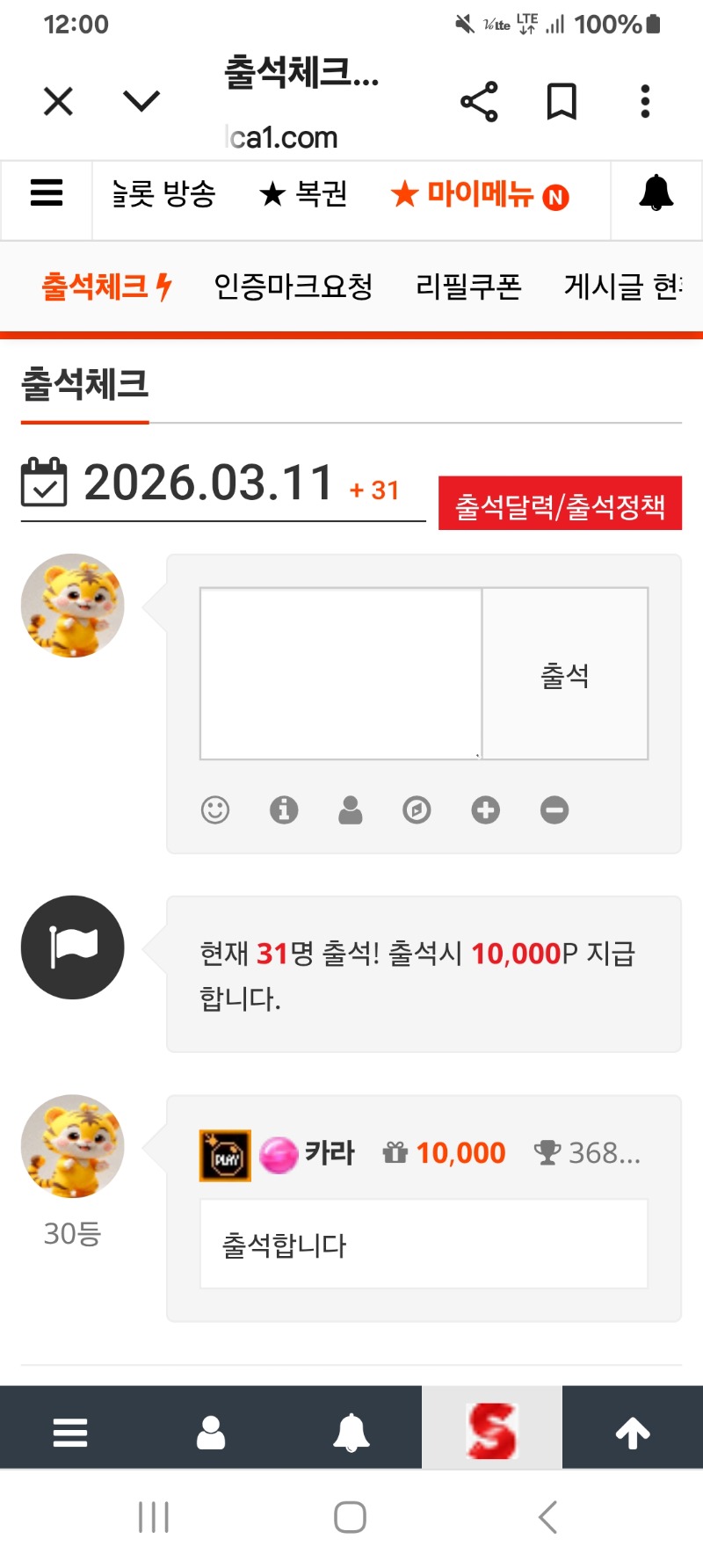
Task: Open the site hamburger menu at top
Action: pos(47,192)
